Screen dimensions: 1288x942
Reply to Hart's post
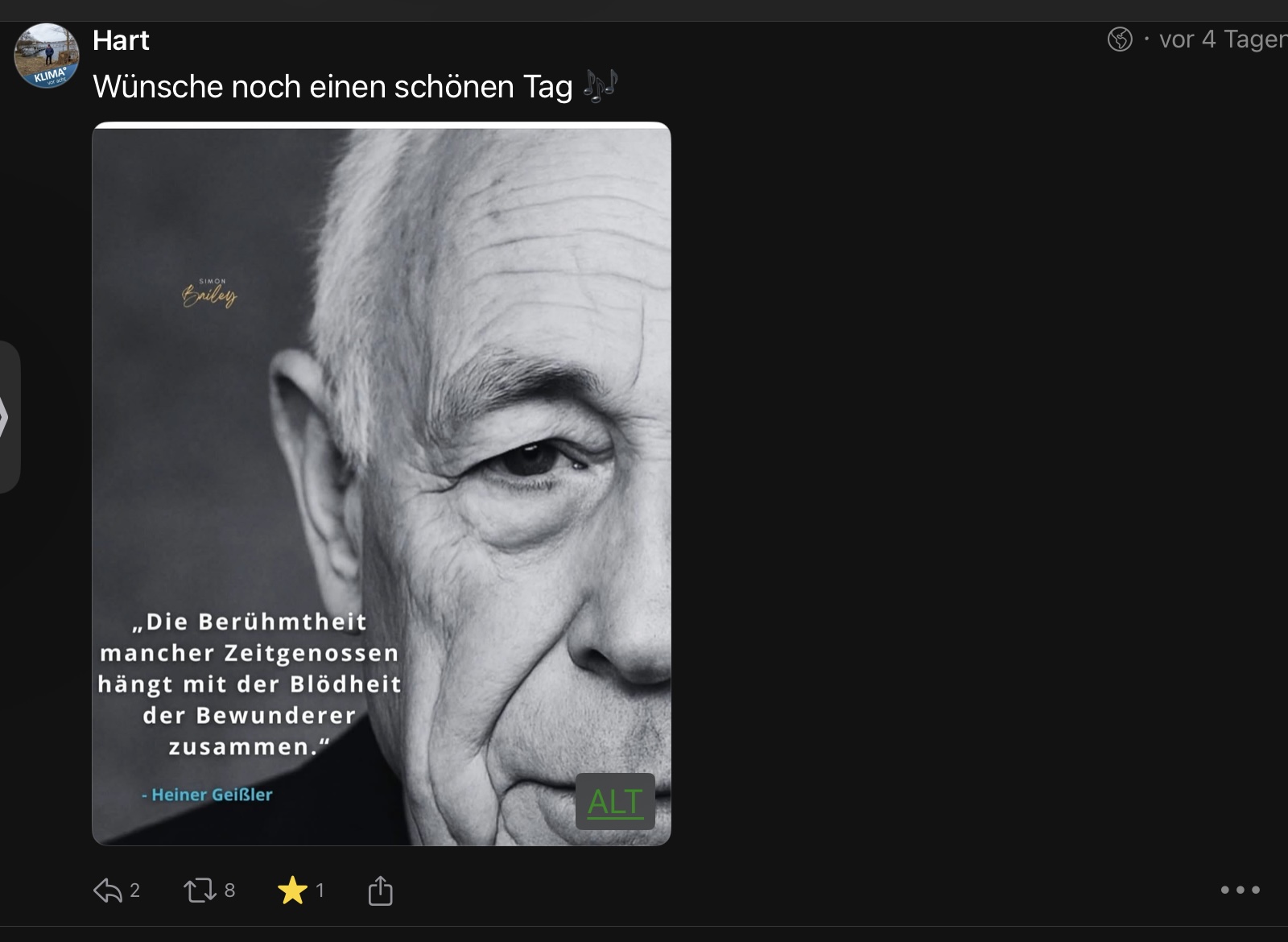click(108, 890)
